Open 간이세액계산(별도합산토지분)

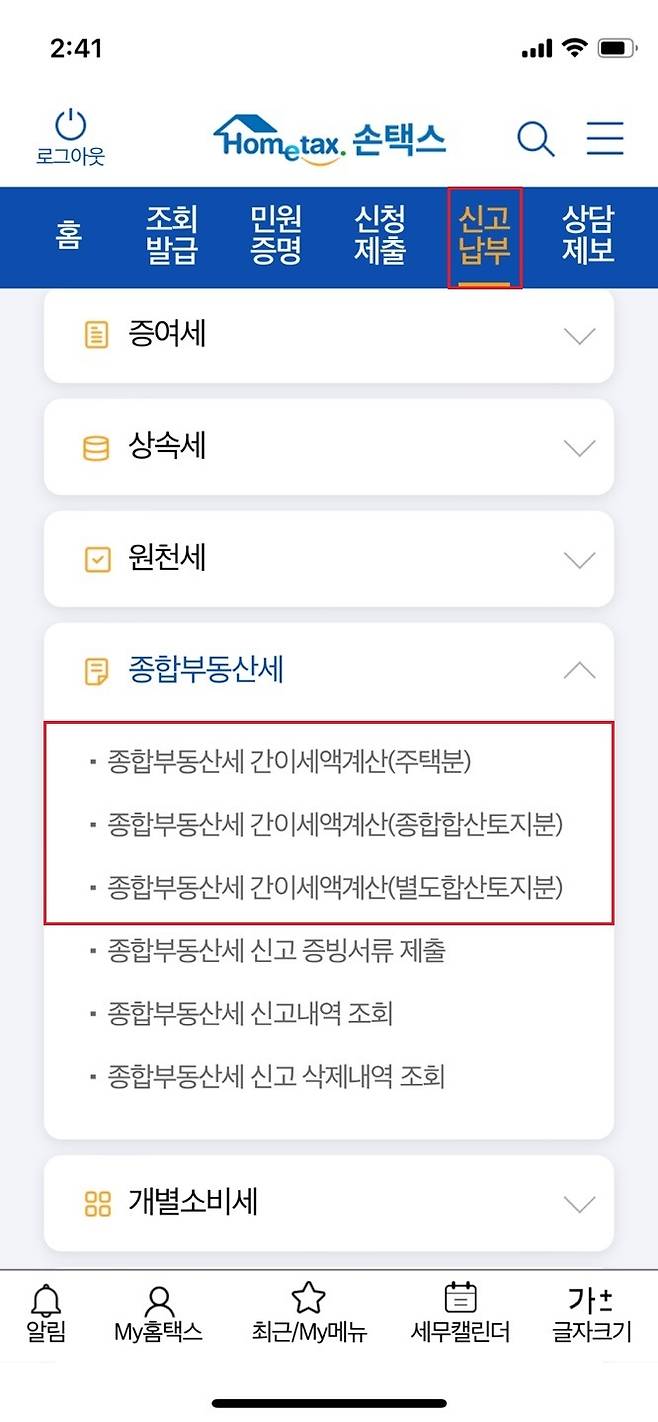coord(335,887)
